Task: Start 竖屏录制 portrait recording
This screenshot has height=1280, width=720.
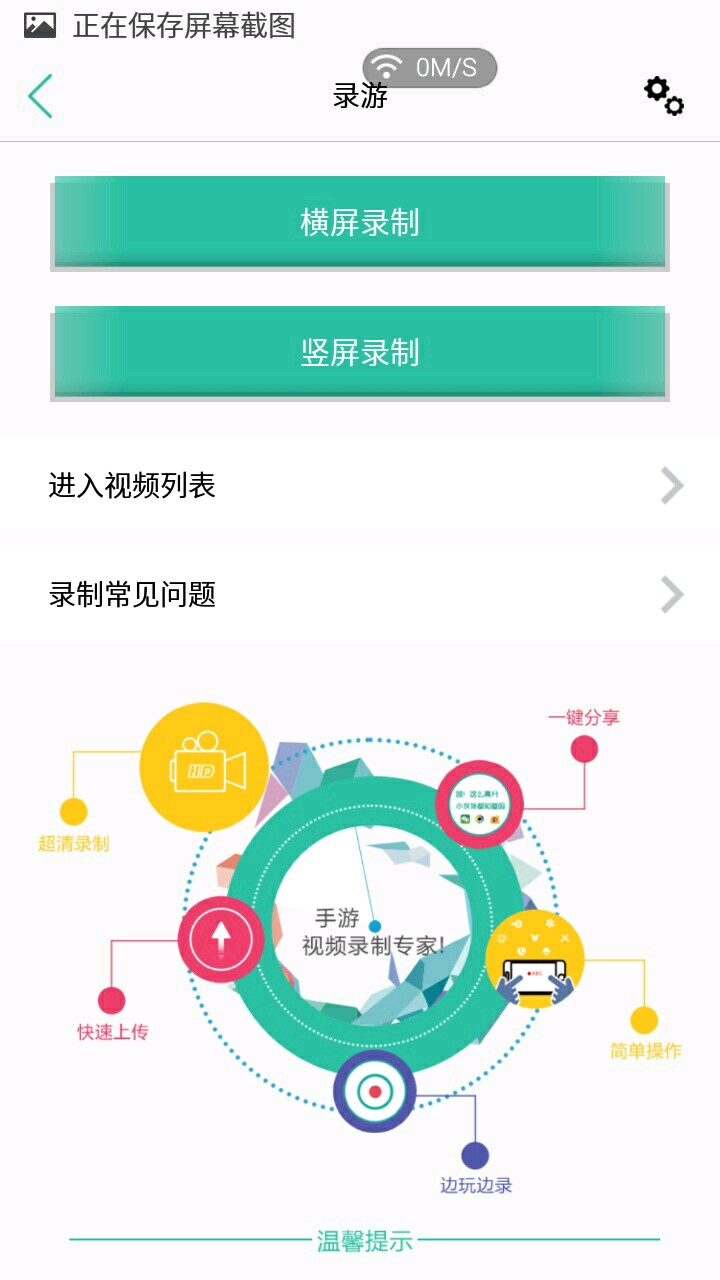Action: (360, 353)
